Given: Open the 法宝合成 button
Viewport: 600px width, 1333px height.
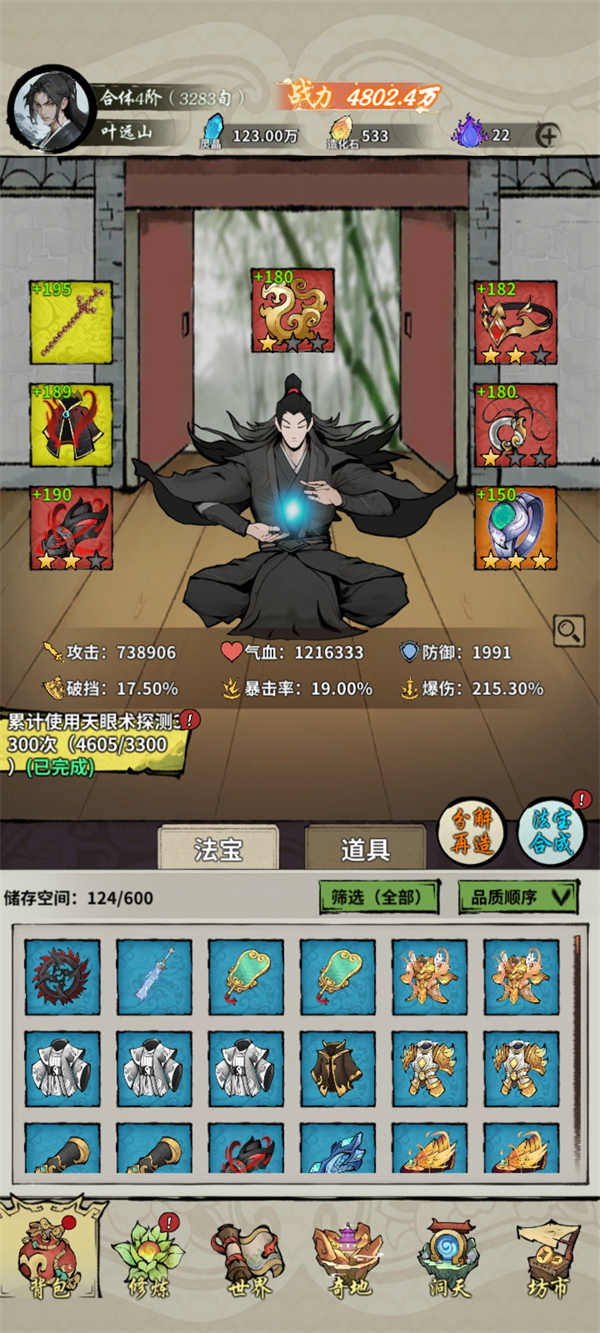Looking at the screenshot, I should (551, 830).
